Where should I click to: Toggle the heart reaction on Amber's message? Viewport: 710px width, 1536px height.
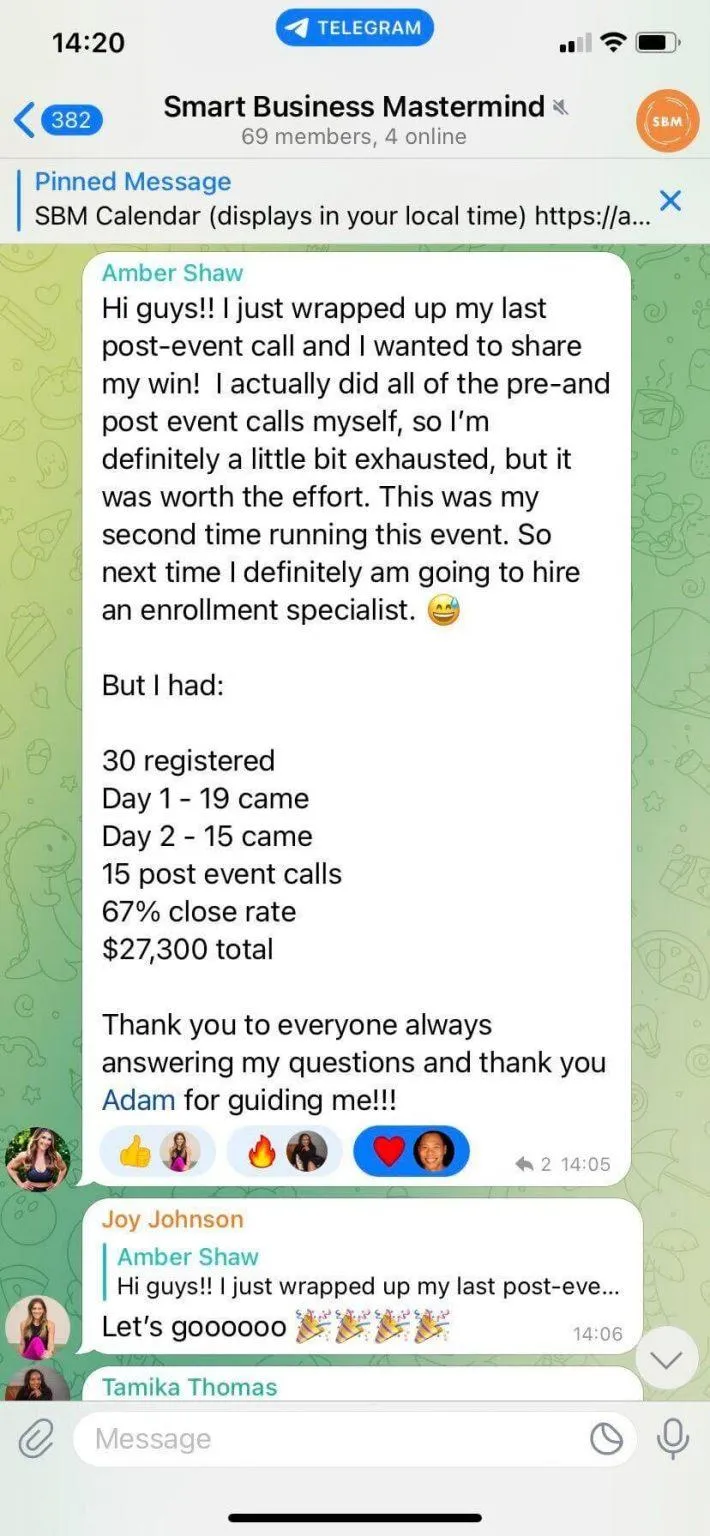point(411,1151)
